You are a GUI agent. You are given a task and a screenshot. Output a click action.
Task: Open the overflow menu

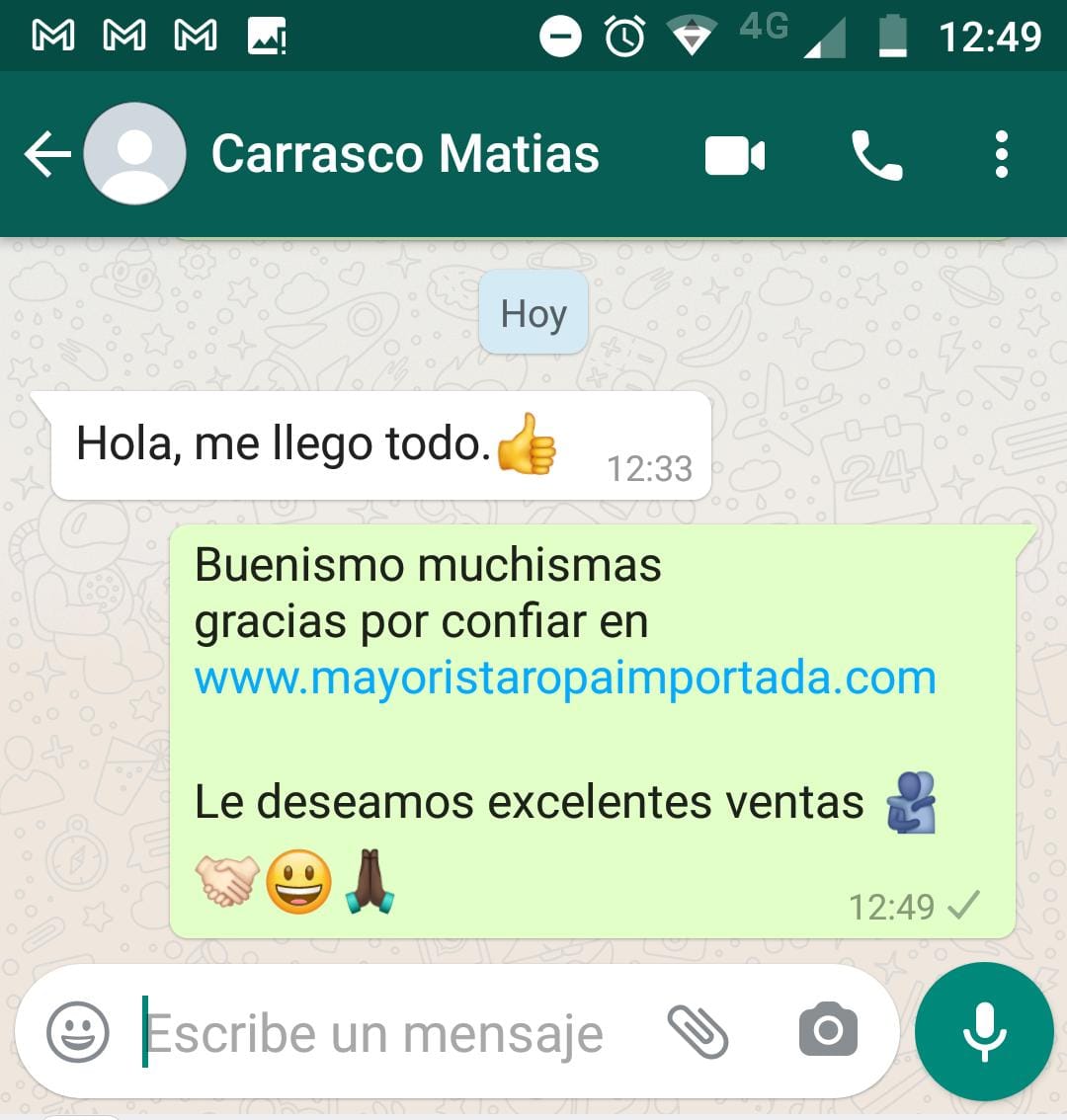1001,155
